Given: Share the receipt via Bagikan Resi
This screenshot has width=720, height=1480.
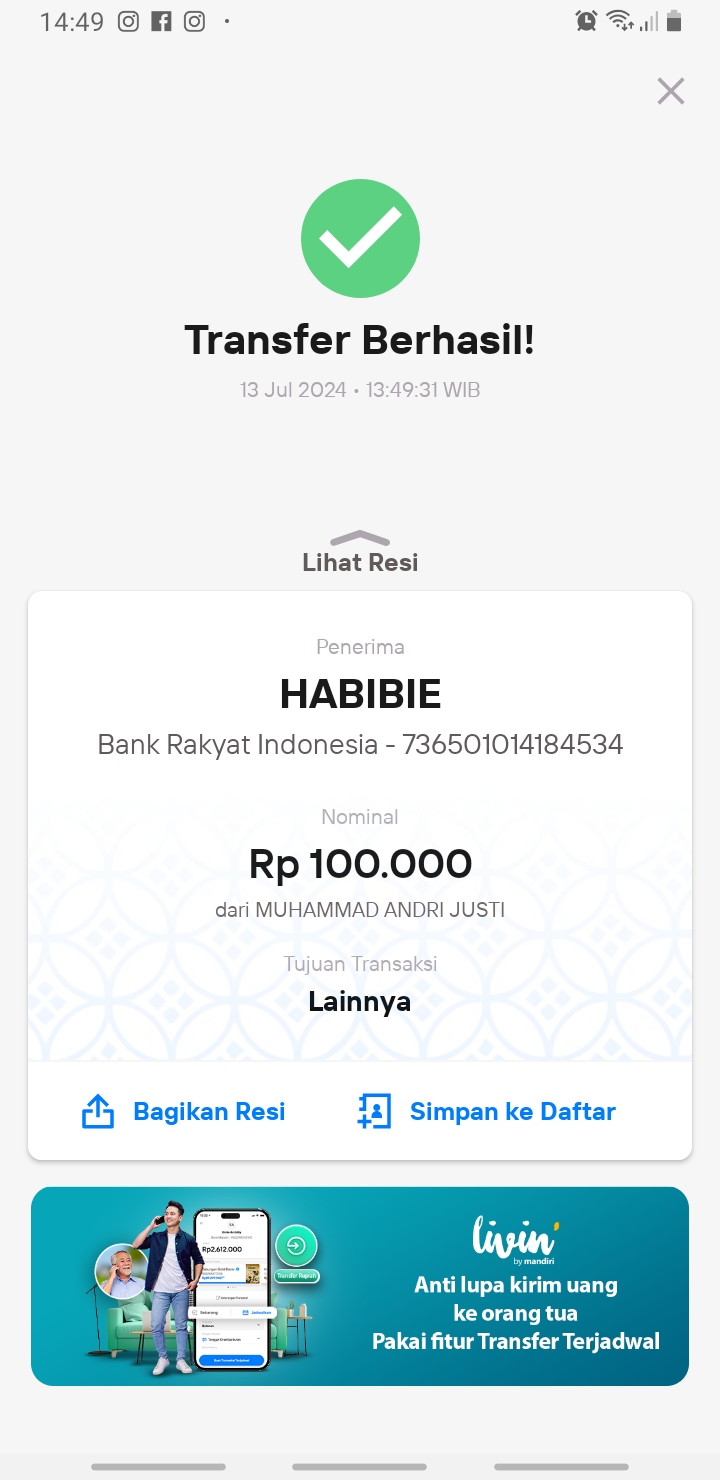Looking at the screenshot, I should [183, 1111].
